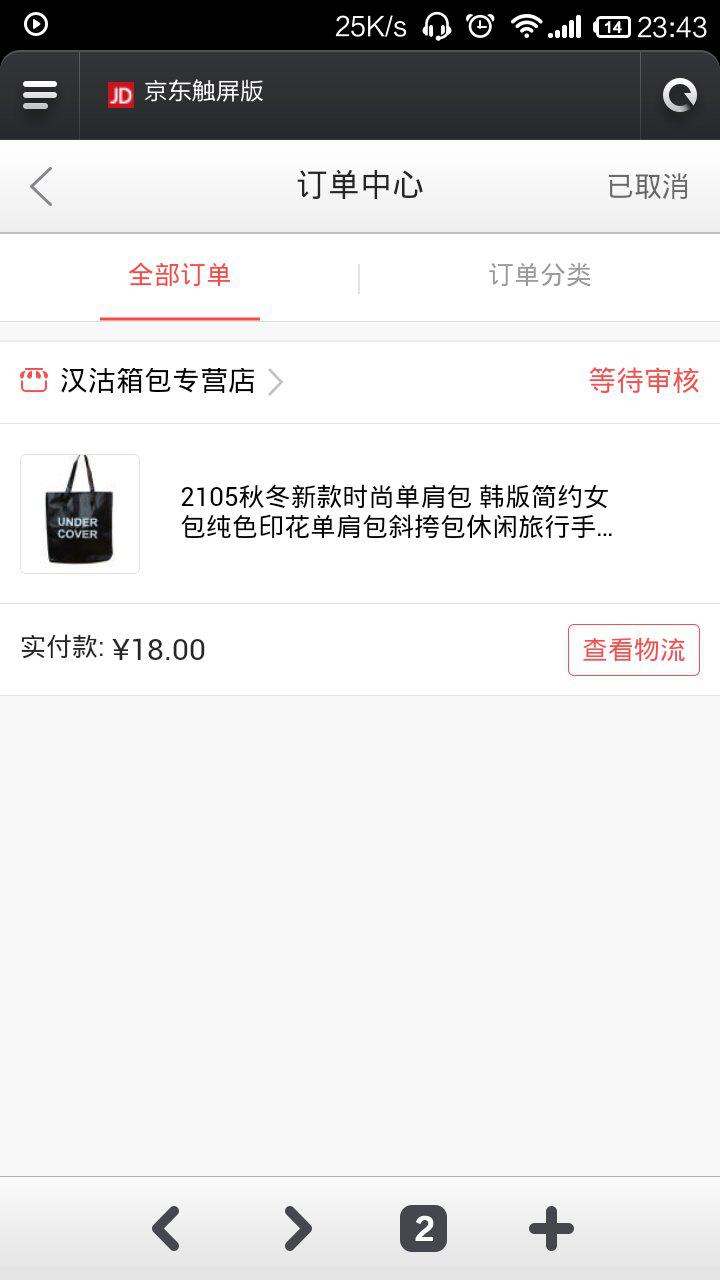This screenshot has height=1280, width=720.
Task: Select the 已取消 filter
Action: click(x=648, y=186)
